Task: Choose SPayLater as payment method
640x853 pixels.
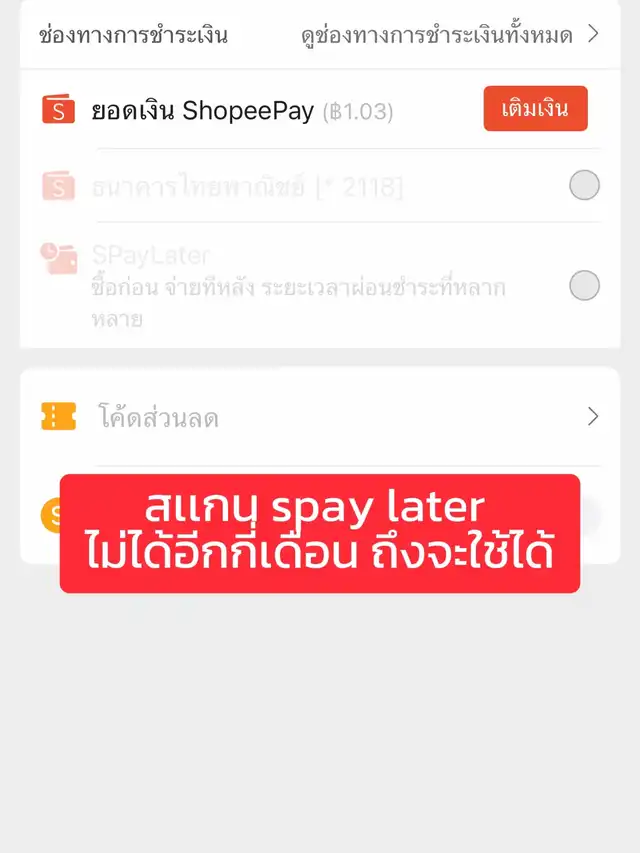Action: (584, 286)
